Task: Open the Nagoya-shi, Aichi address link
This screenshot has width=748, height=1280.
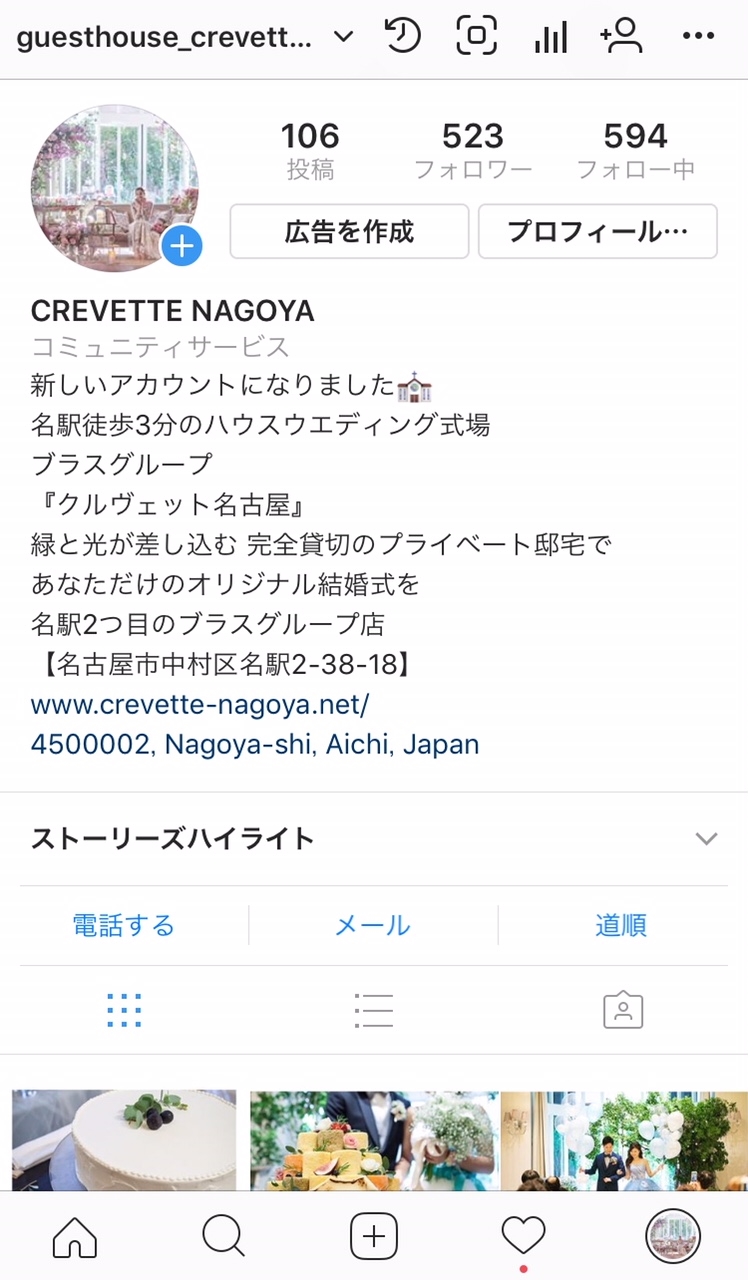Action: 255,745
